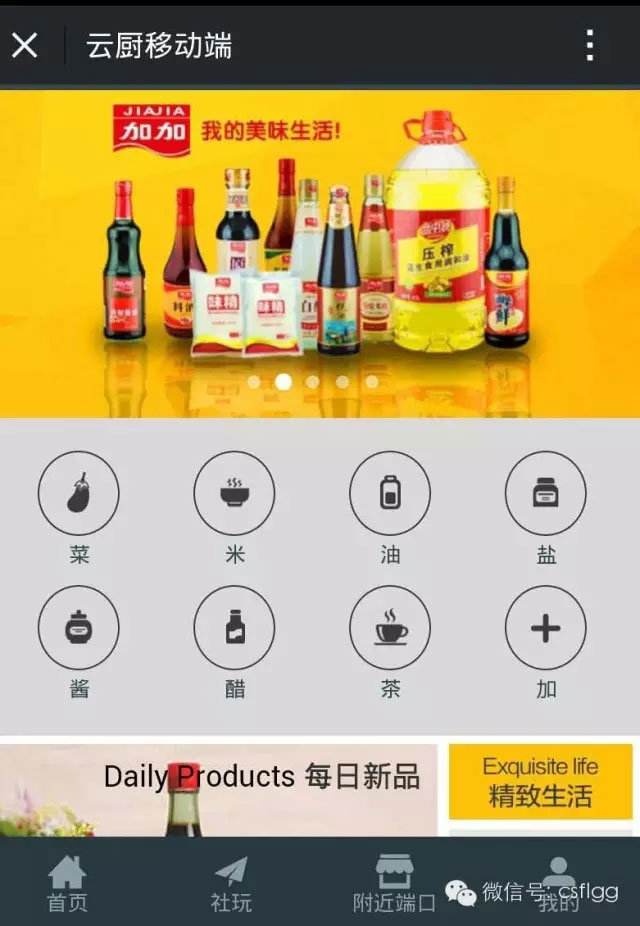
Task: View the 酱 sauce category
Action: pyautogui.click(x=79, y=628)
